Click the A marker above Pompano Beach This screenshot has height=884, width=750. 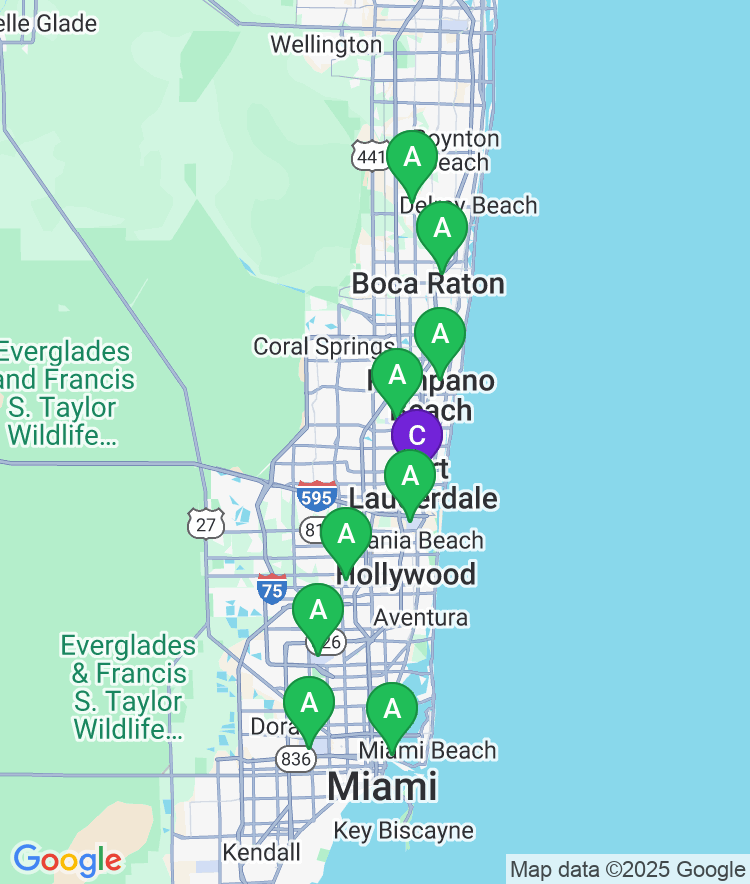click(399, 376)
